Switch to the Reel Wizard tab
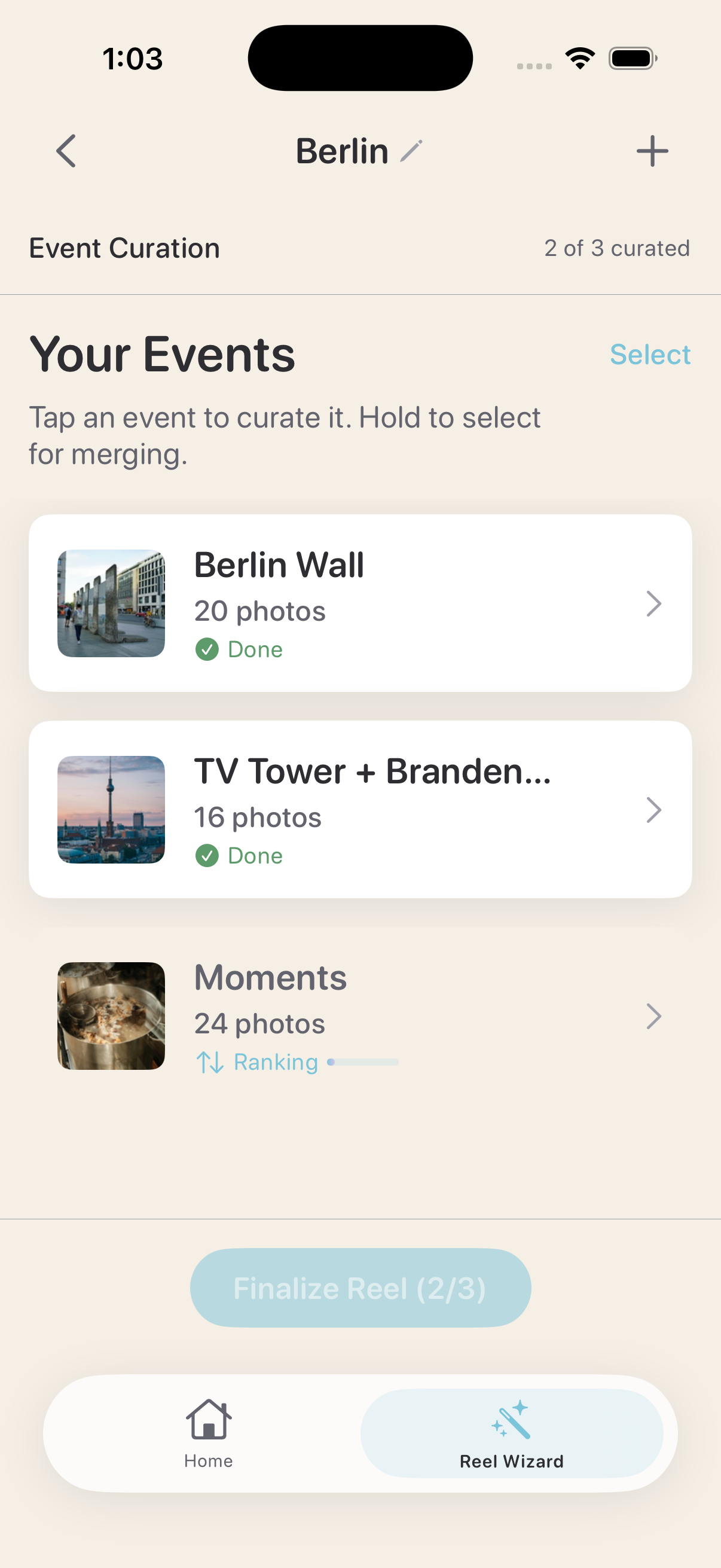Screen dimensions: 721x1568 click(511, 1433)
